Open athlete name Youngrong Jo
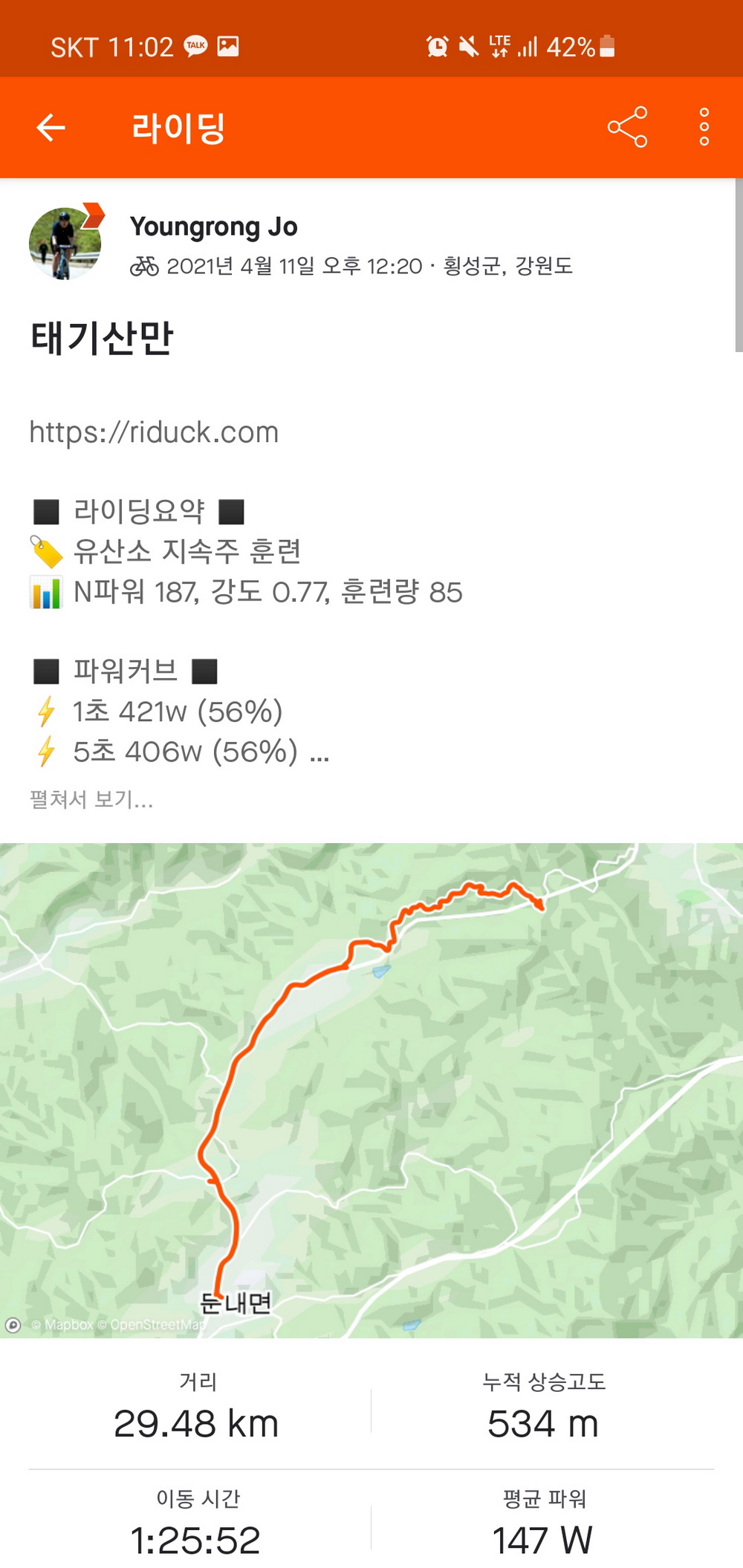The width and height of the screenshot is (743, 1568). click(213, 227)
